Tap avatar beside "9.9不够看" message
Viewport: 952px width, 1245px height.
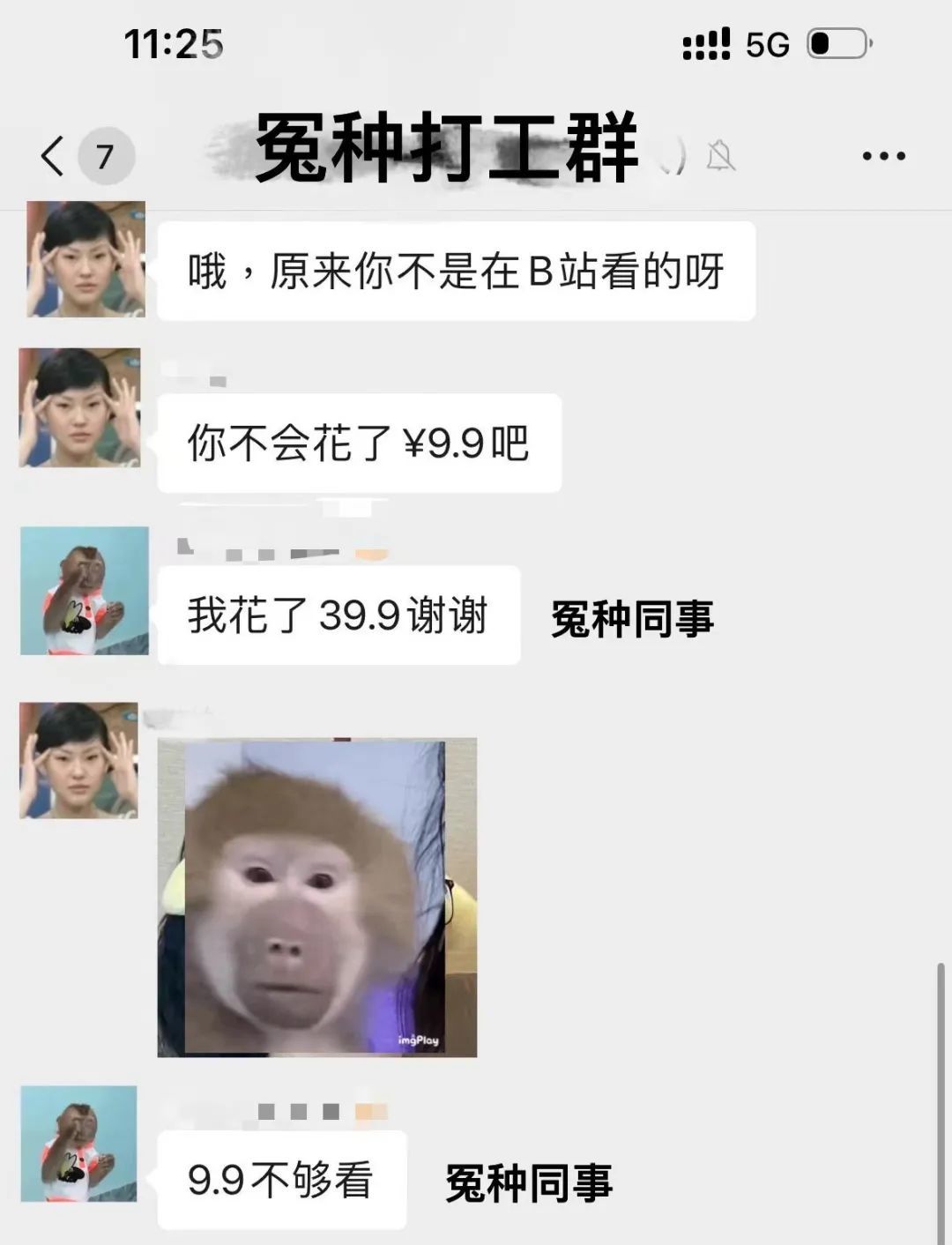tap(79, 1144)
